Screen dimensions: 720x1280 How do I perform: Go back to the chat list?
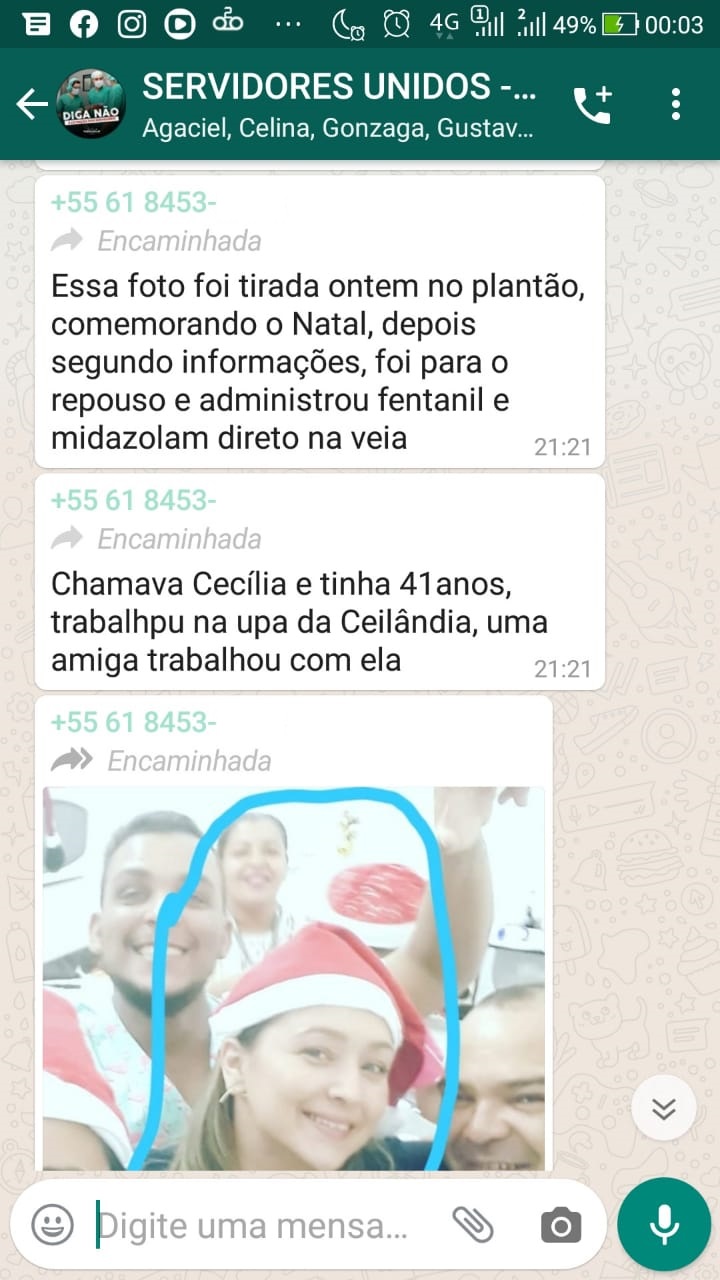pos(32,104)
